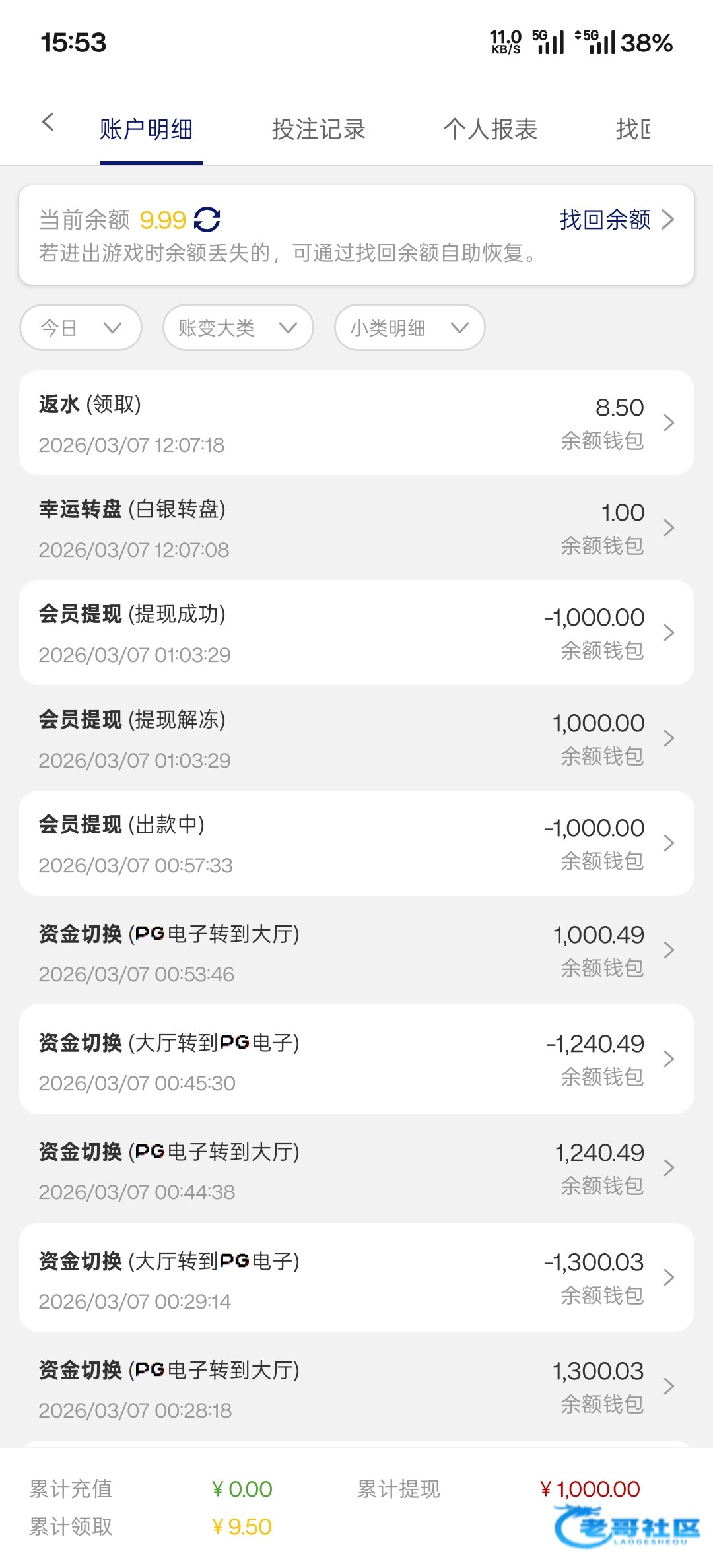The width and height of the screenshot is (713, 1568).
Task: Open the -1,240.49 大厅转到PG电子 record
Action: click(356, 1060)
